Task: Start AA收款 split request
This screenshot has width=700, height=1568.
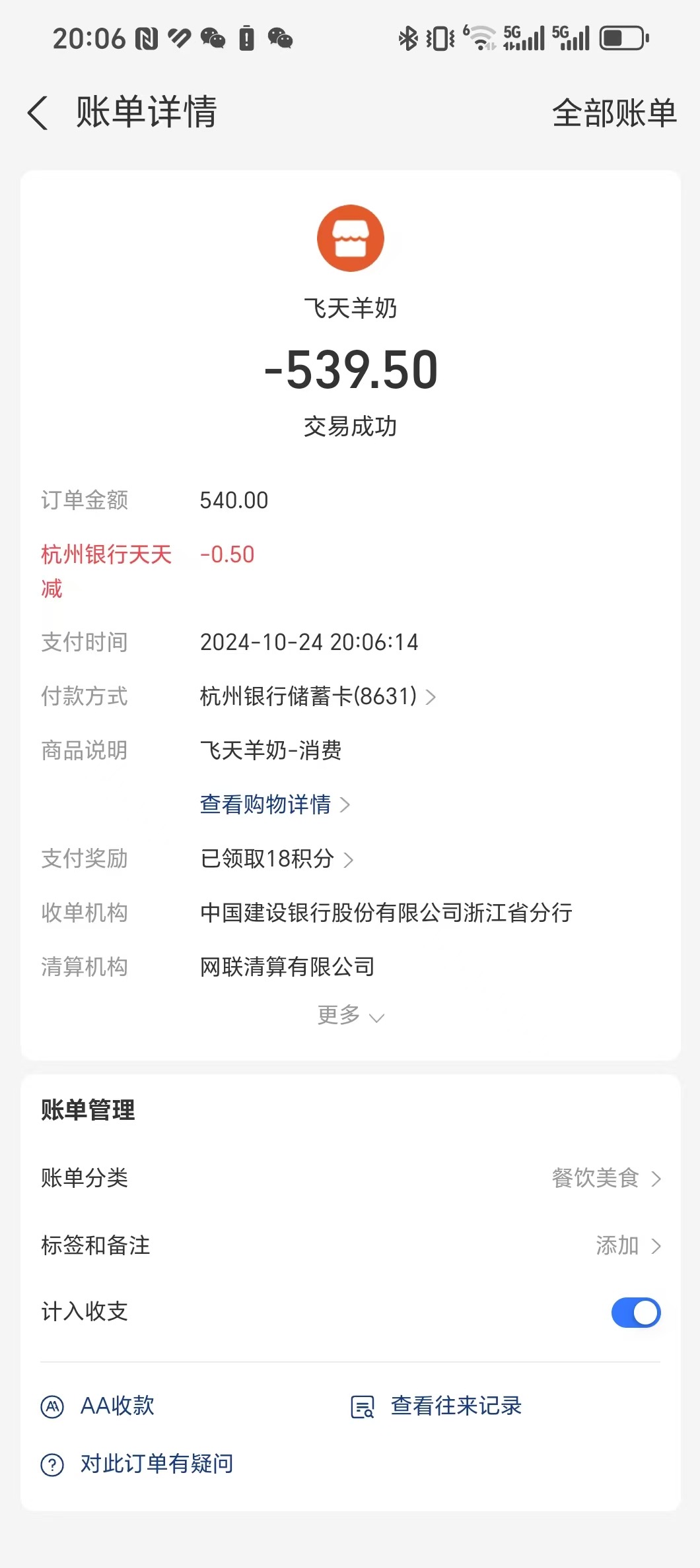Action: pyautogui.click(x=99, y=1406)
